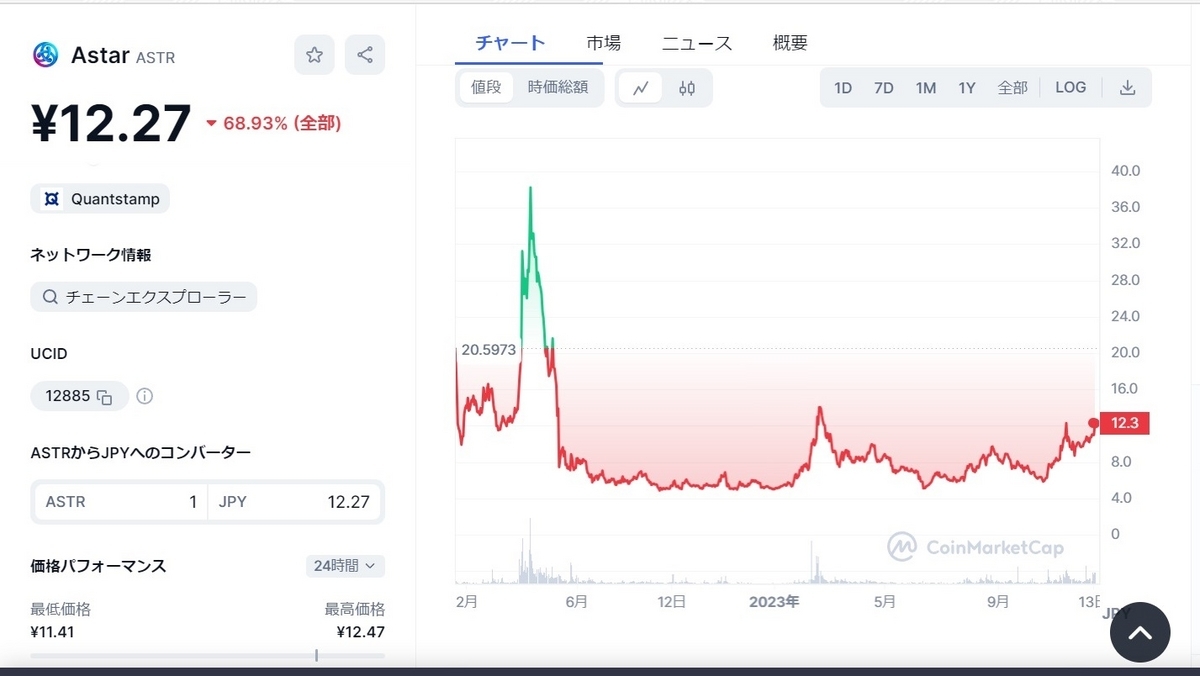Image resolution: width=1200 pixels, height=676 pixels.
Task: Choose the 1M time range
Action: (926, 88)
